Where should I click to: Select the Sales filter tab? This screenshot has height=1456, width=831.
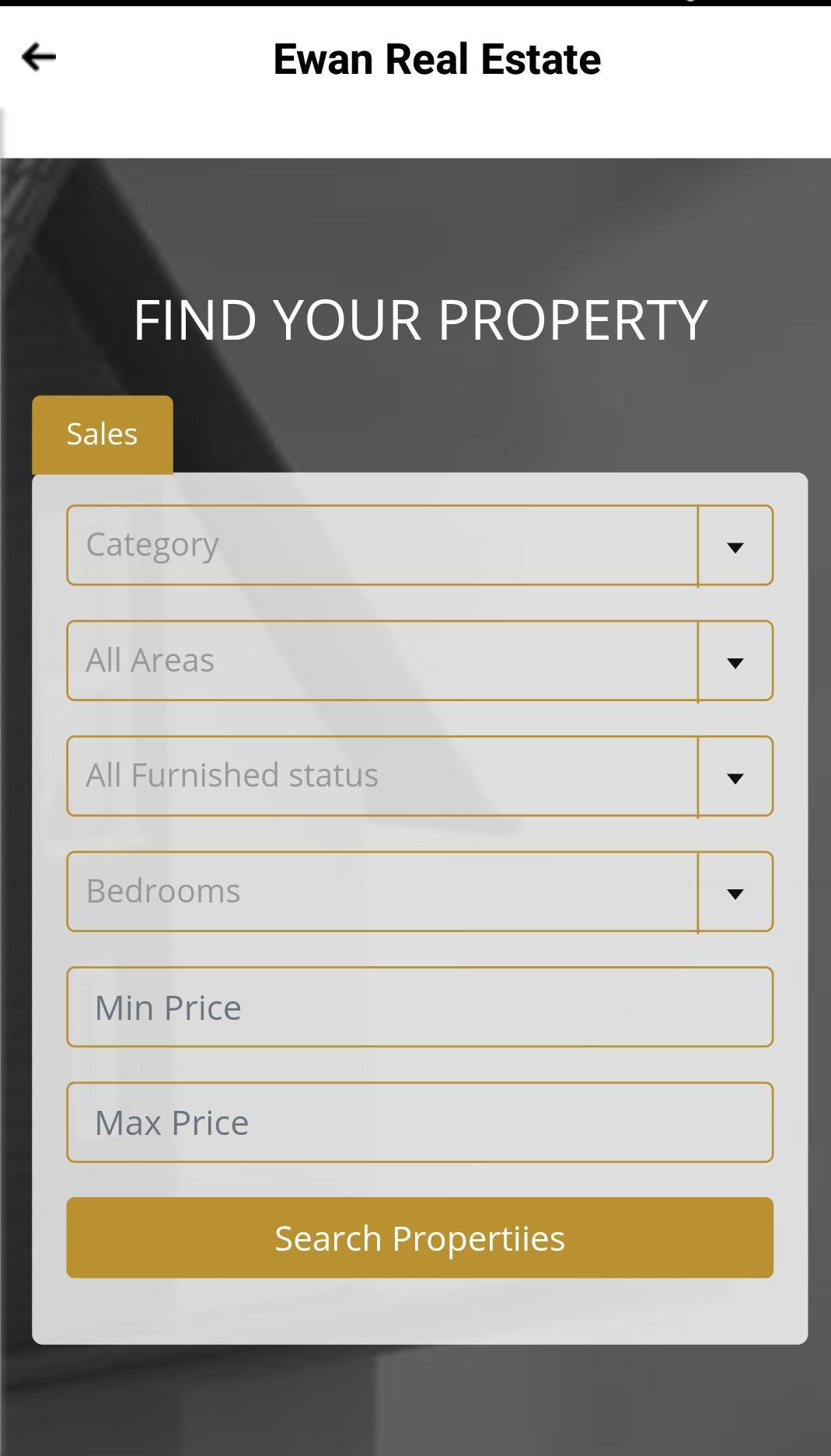[x=101, y=433]
